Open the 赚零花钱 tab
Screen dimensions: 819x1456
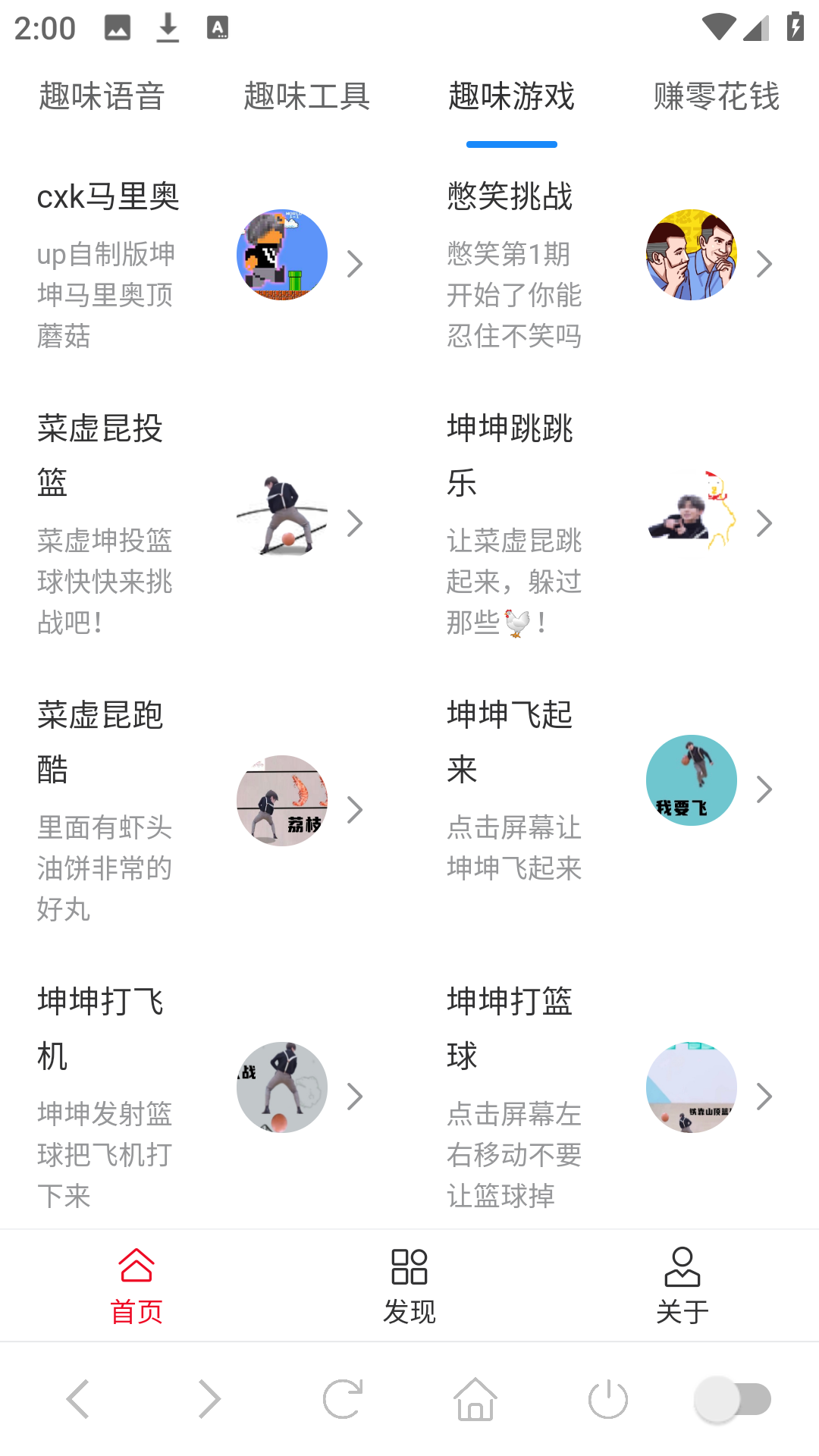[716, 96]
